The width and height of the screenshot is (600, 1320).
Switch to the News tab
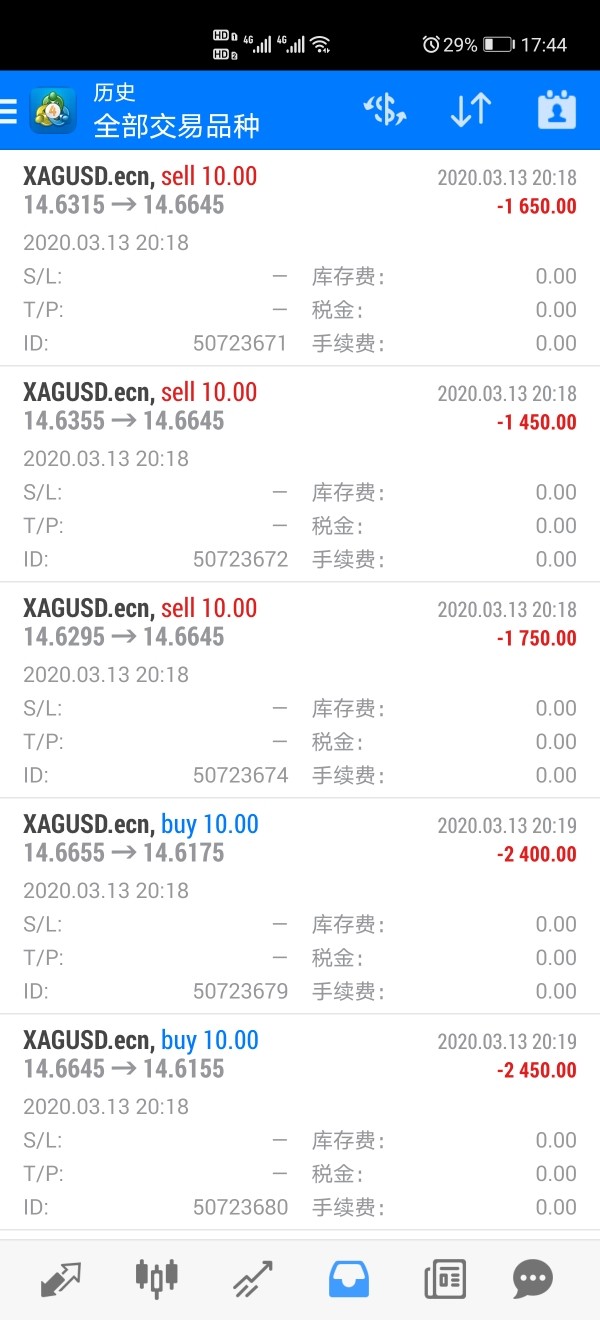tap(445, 1277)
